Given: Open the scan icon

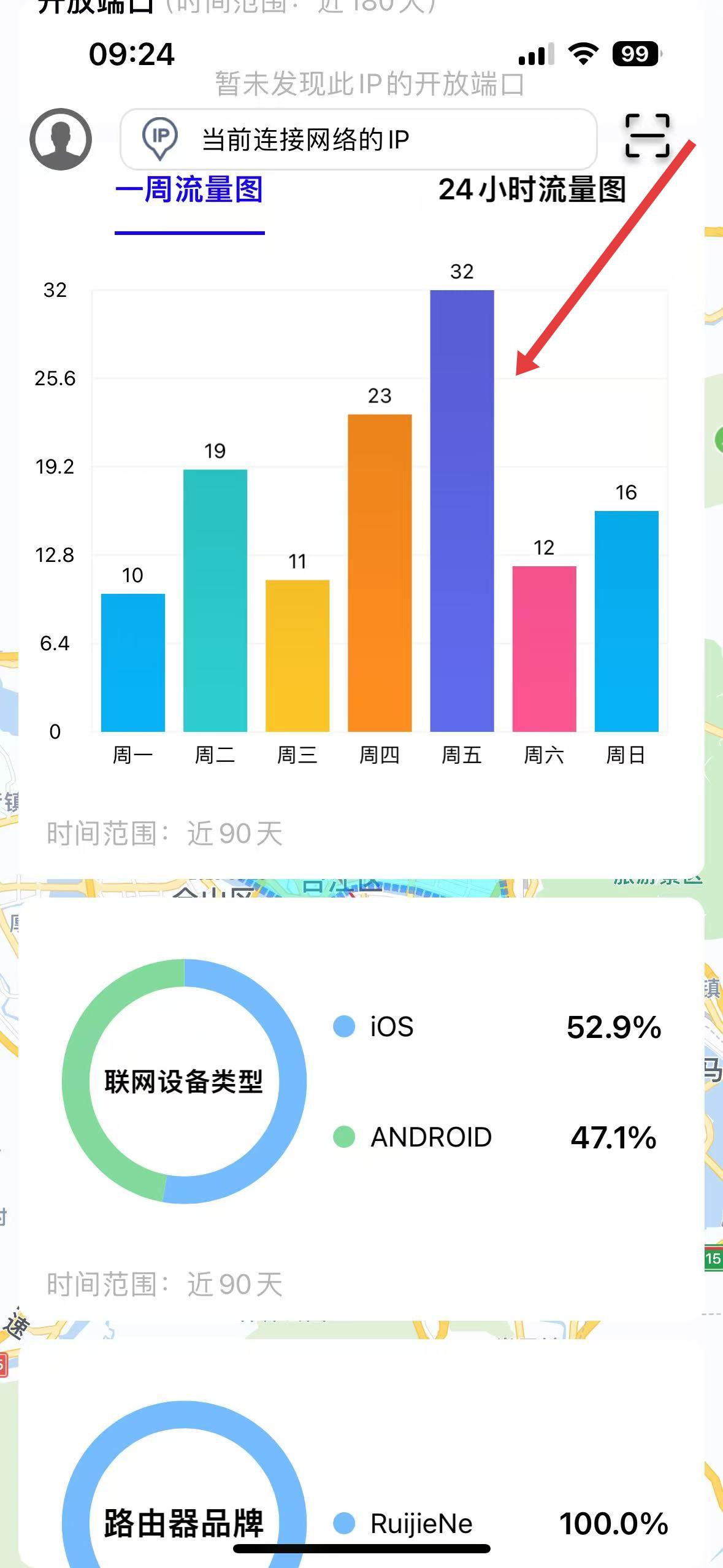Looking at the screenshot, I should tap(647, 136).
